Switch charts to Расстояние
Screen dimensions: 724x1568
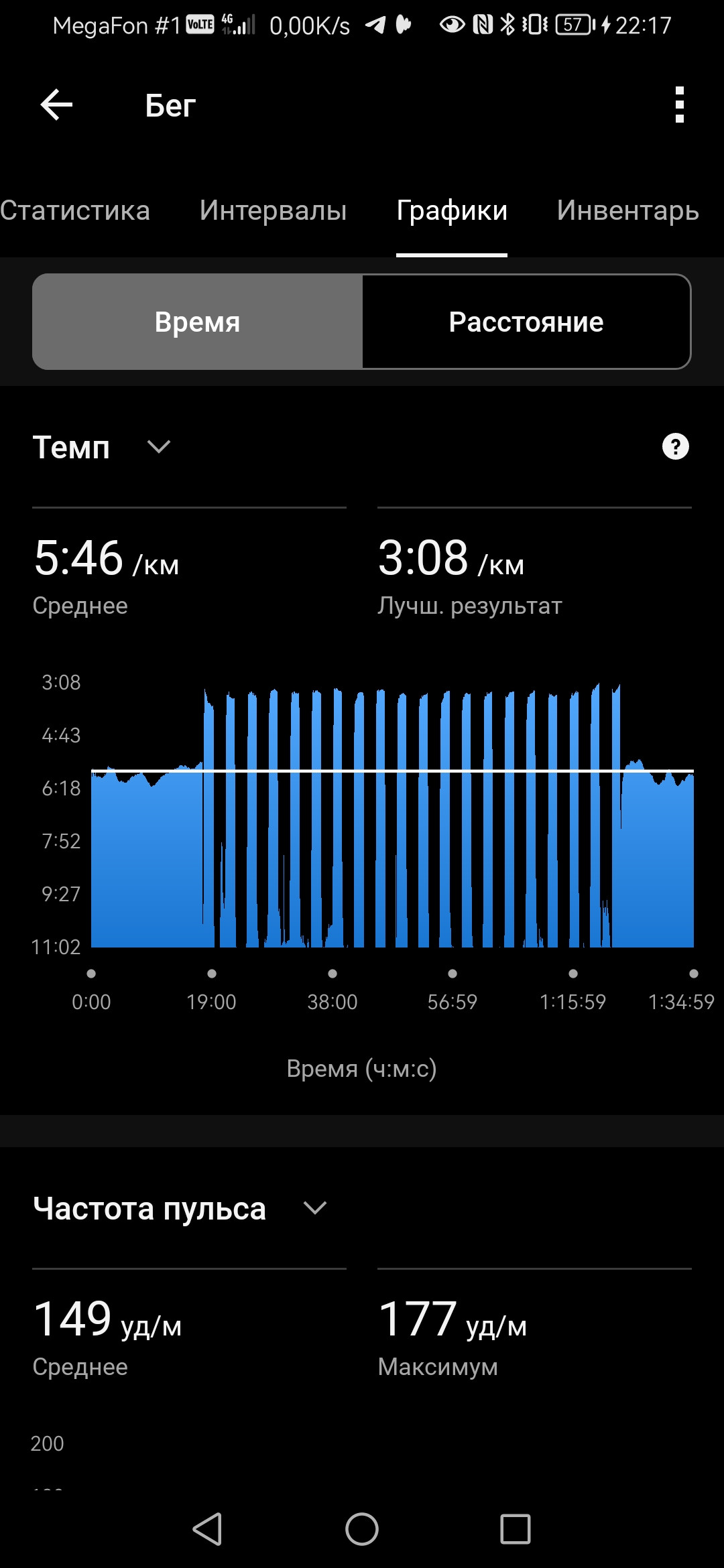[x=526, y=322]
